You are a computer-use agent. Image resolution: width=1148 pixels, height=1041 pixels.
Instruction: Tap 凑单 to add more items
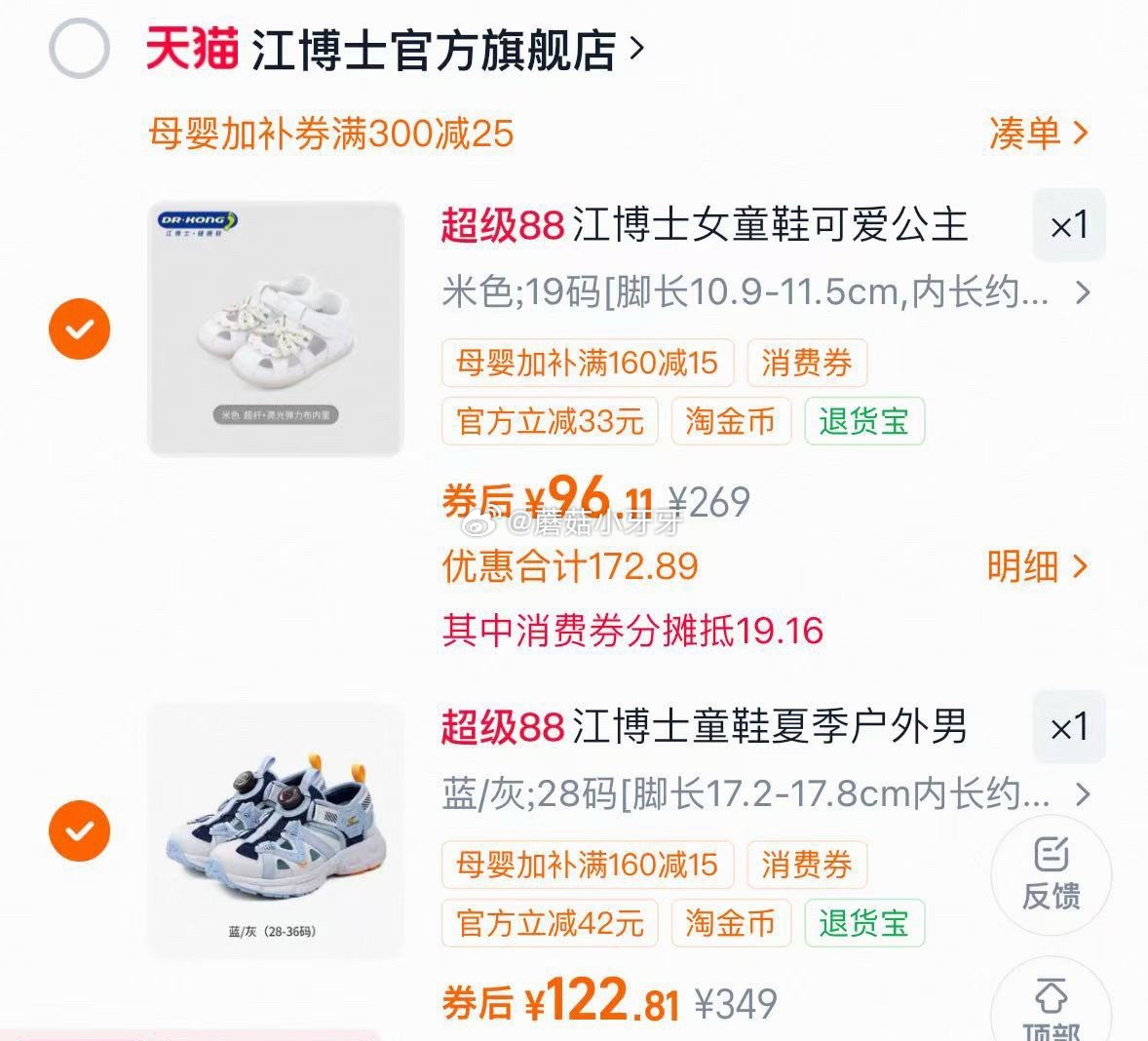1037,134
